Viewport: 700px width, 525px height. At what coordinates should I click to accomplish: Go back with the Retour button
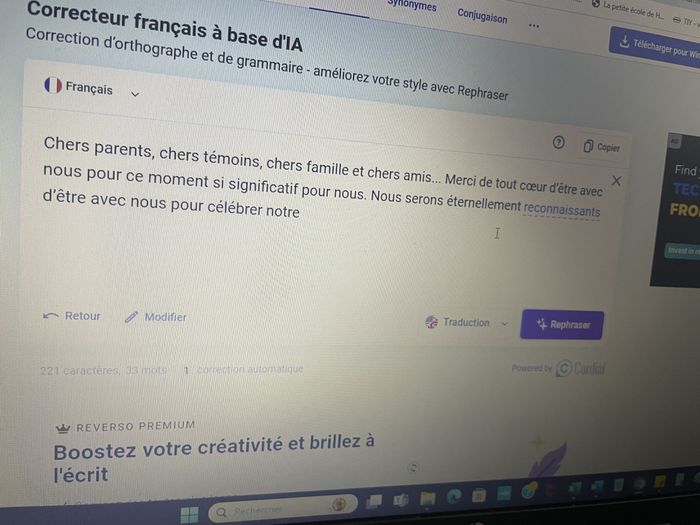72,316
